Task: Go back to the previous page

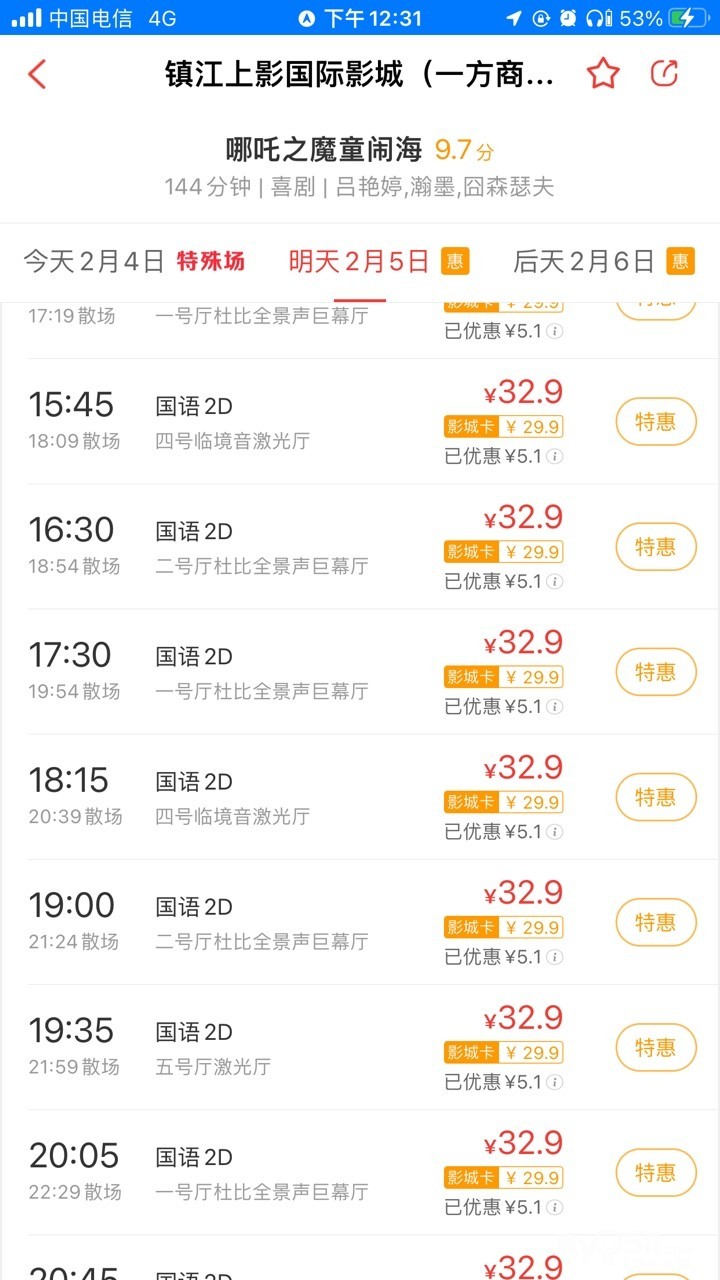Action: (38, 74)
